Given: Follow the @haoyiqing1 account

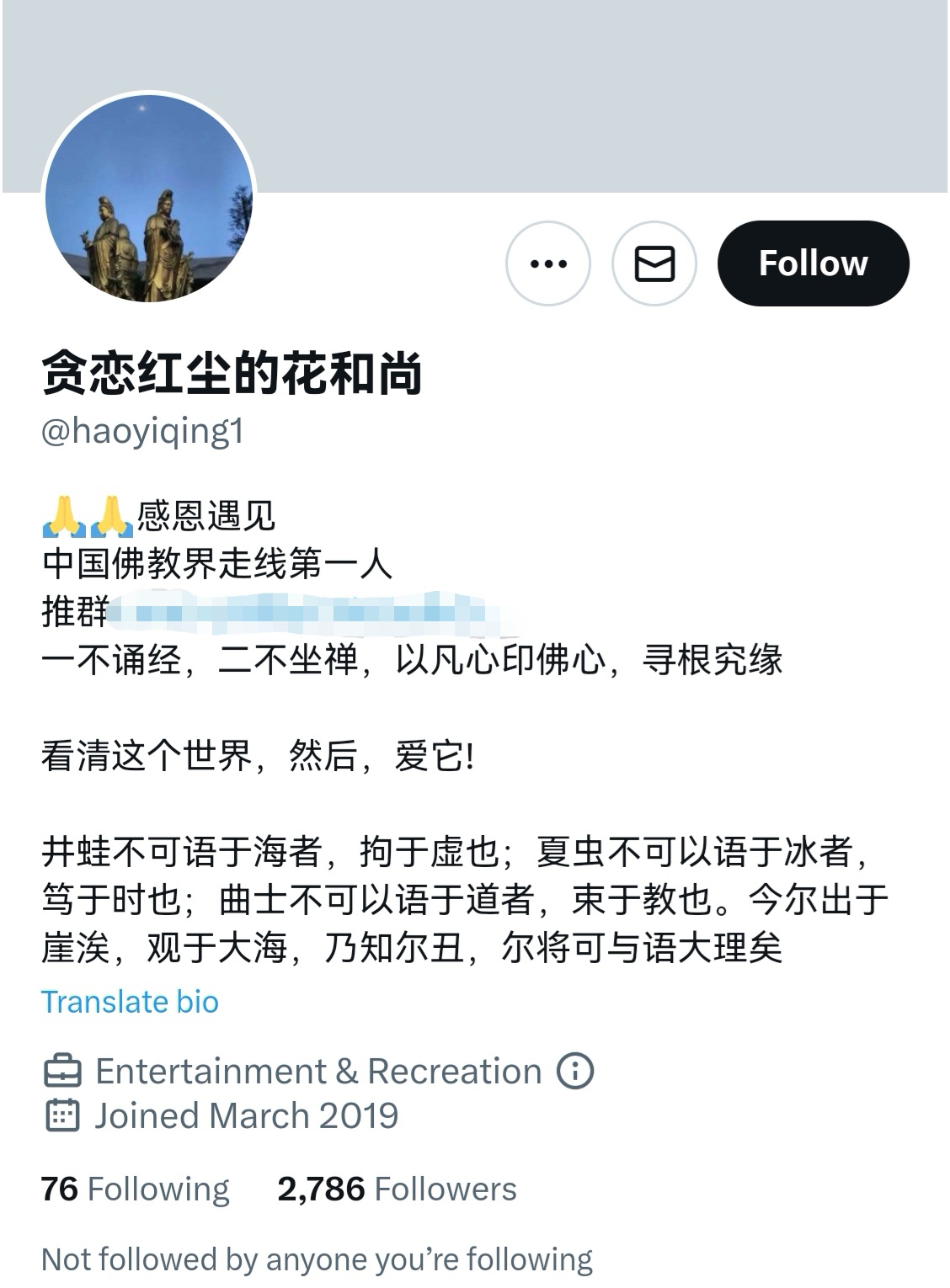Looking at the screenshot, I should click(814, 263).
